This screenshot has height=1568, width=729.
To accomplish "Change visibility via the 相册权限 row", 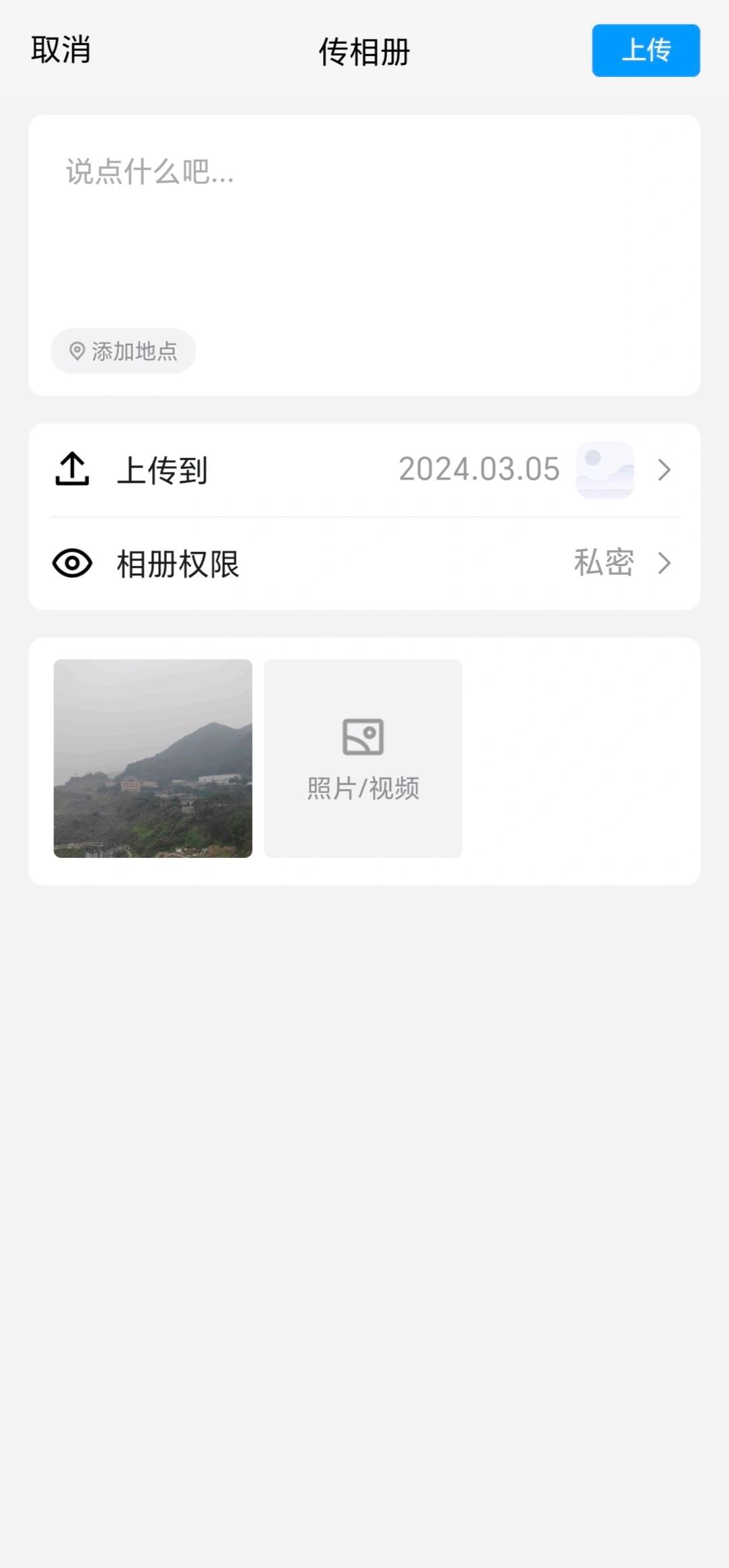I will point(365,562).
